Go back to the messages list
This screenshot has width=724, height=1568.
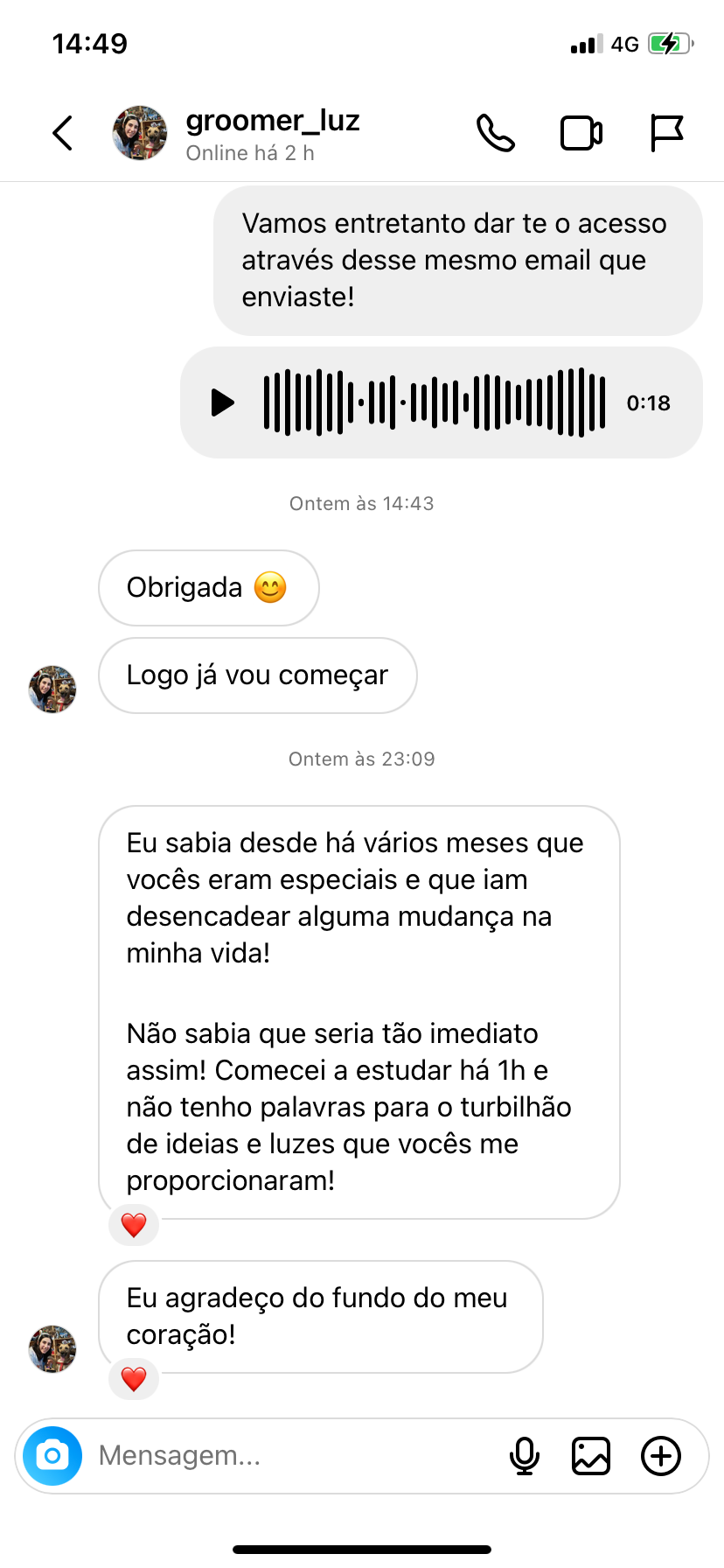pyautogui.click(x=63, y=134)
